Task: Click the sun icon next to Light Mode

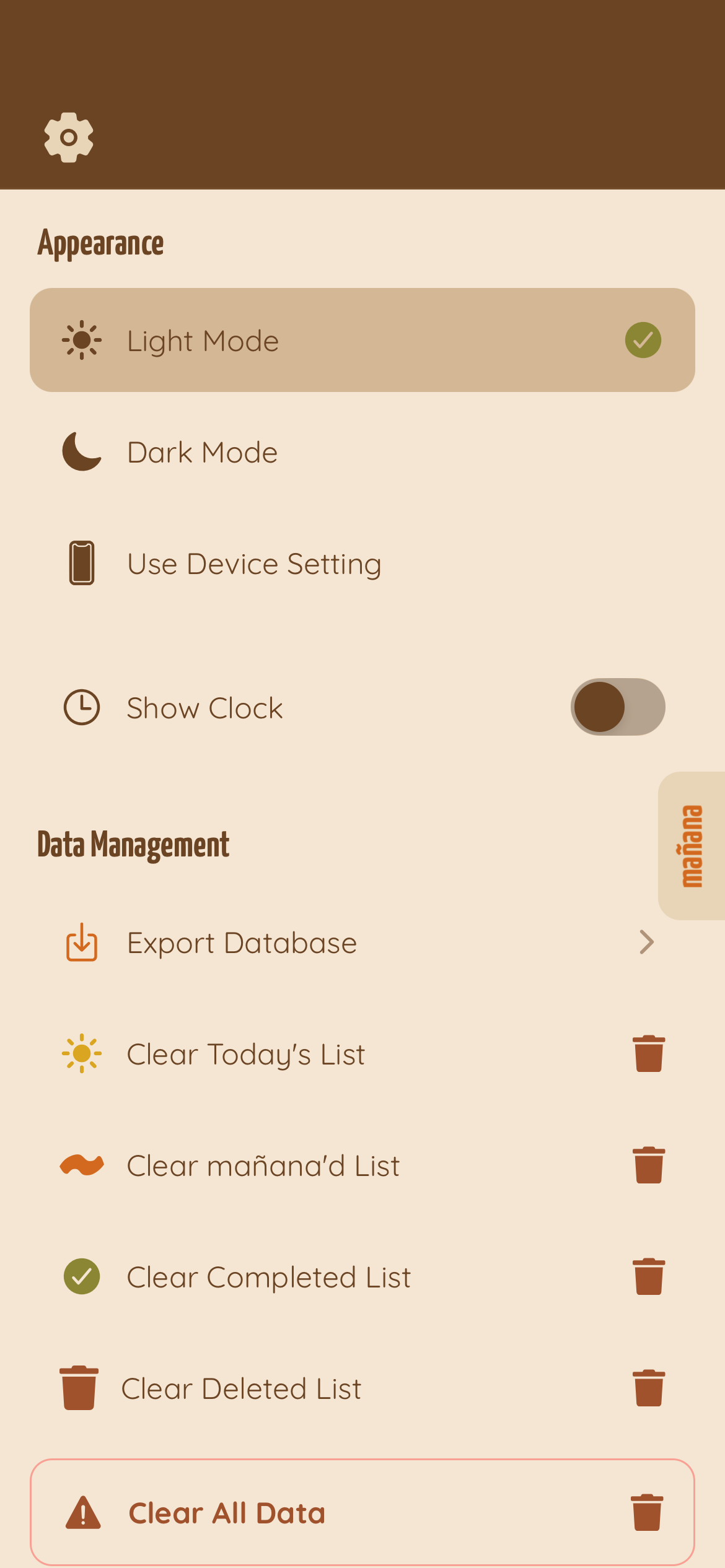Action: [x=82, y=339]
